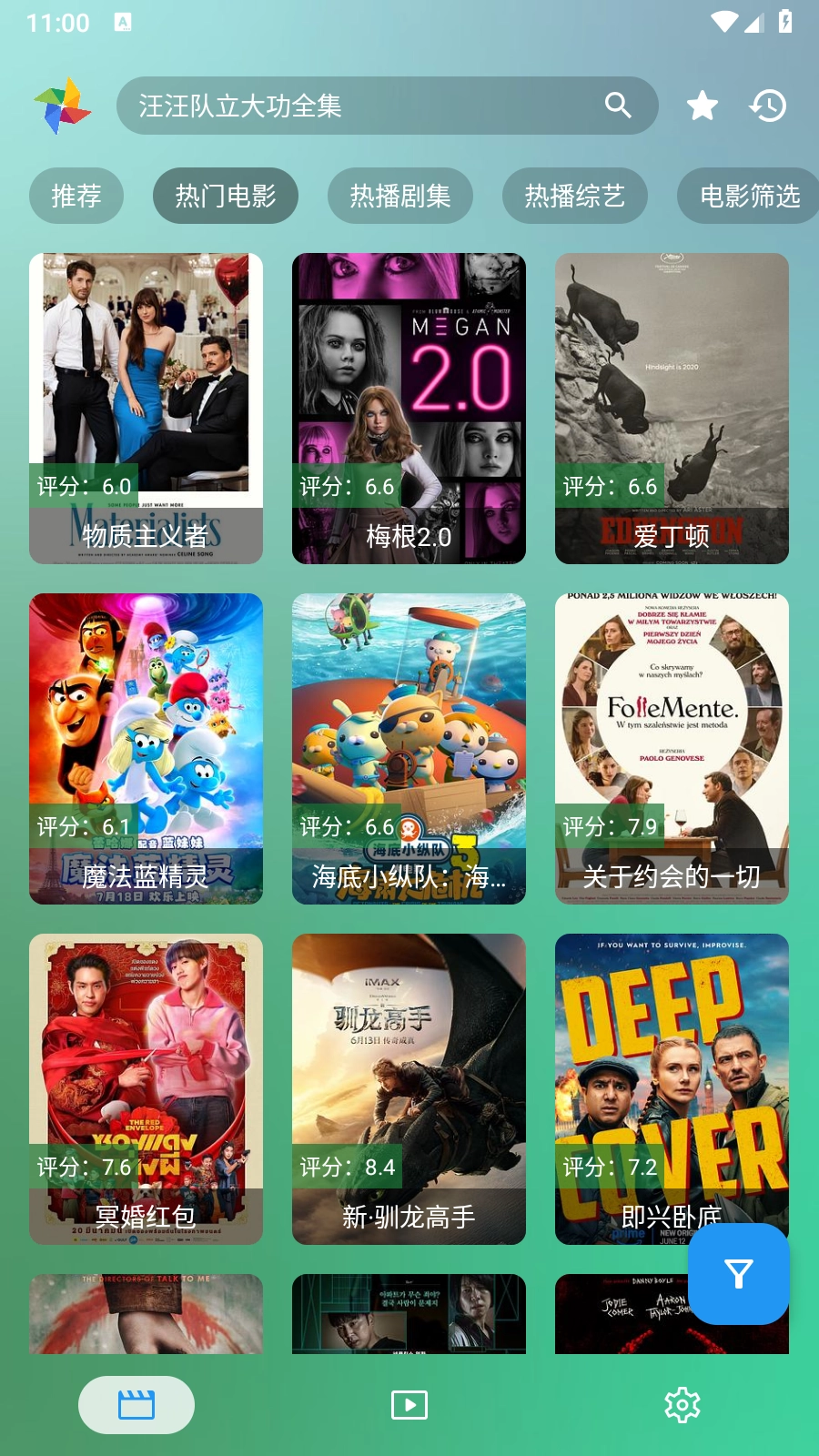Open 冥婚红包 movie card
Screen dimensions: 819x1456
point(146,1088)
